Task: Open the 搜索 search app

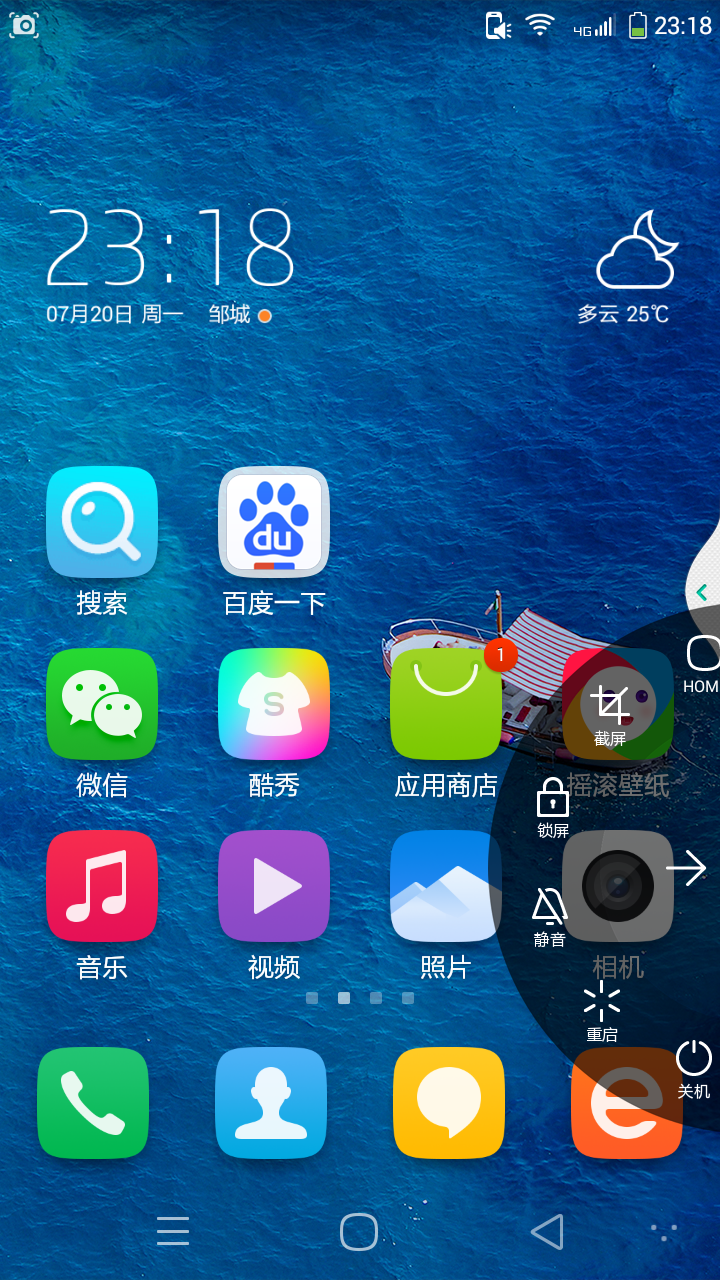Action: pyautogui.click(x=102, y=522)
